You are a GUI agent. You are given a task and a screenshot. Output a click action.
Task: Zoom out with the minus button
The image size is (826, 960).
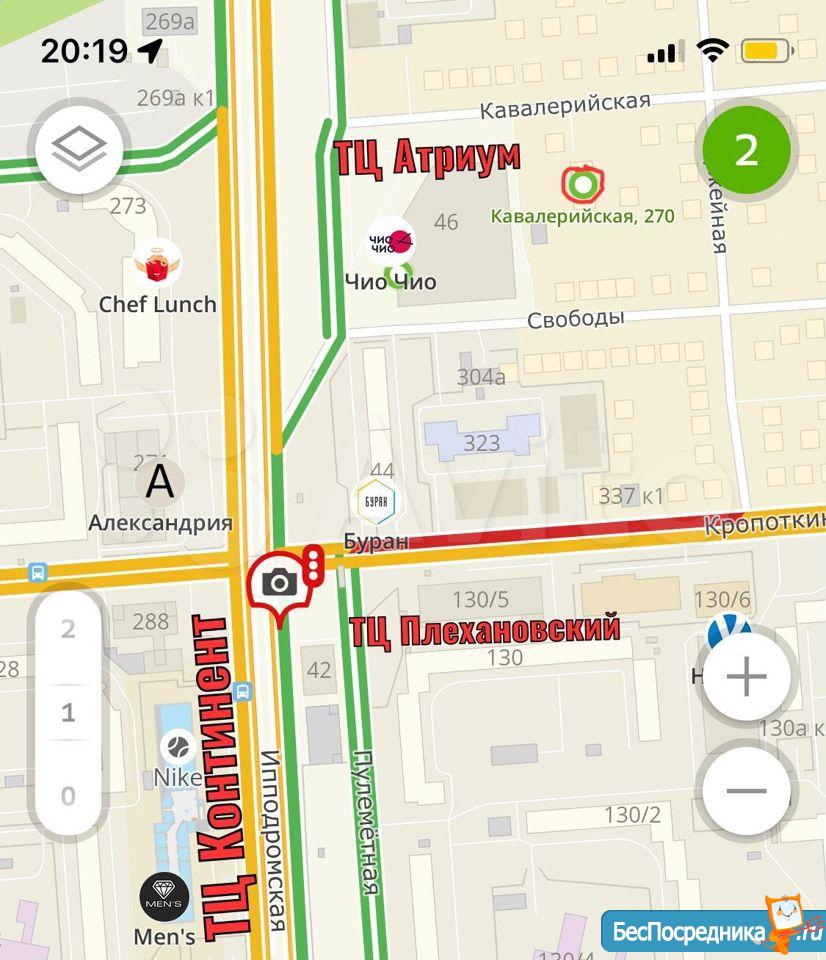coord(746,791)
